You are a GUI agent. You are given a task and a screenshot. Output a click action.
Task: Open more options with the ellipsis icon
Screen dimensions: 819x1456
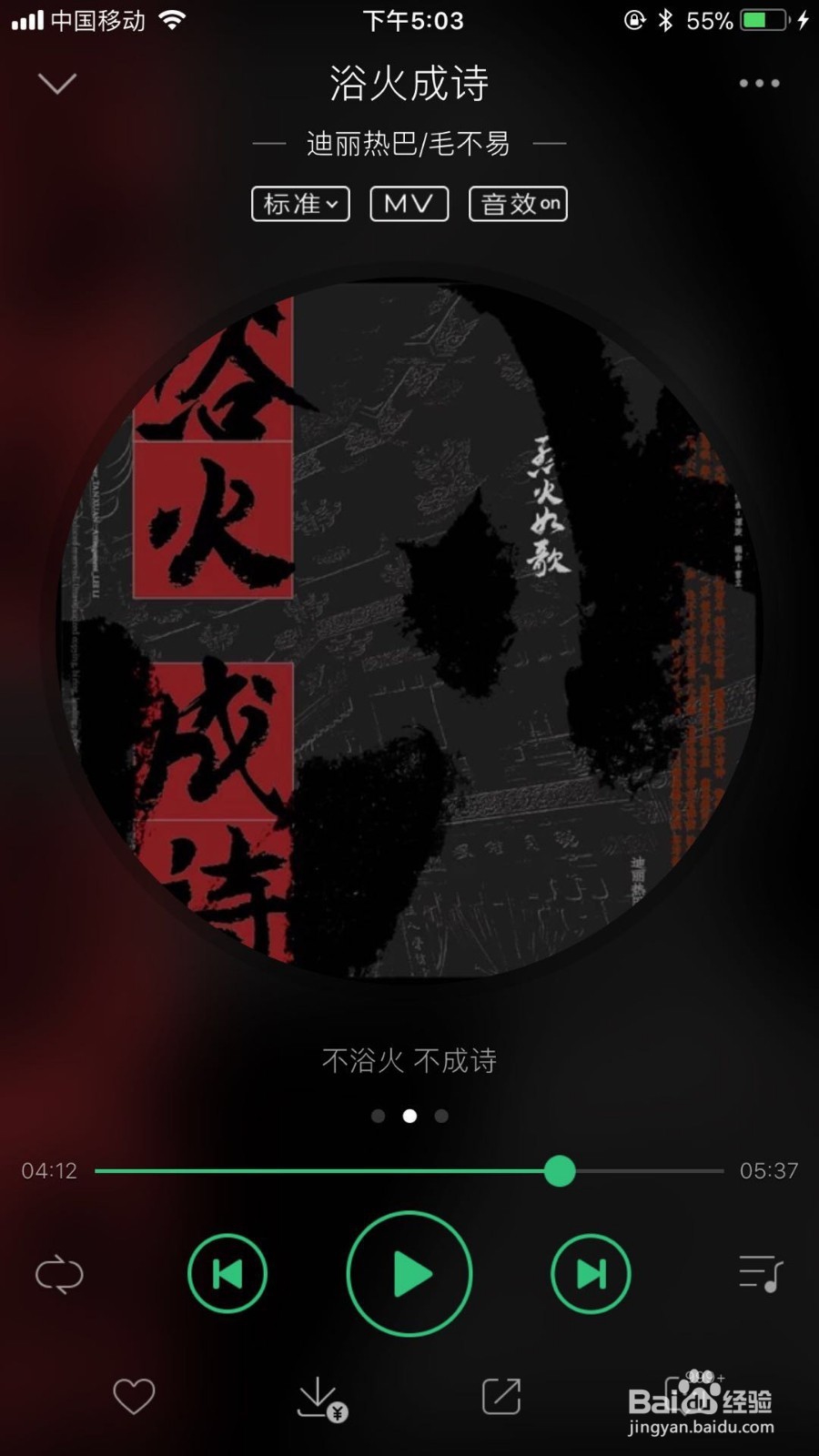[x=758, y=83]
